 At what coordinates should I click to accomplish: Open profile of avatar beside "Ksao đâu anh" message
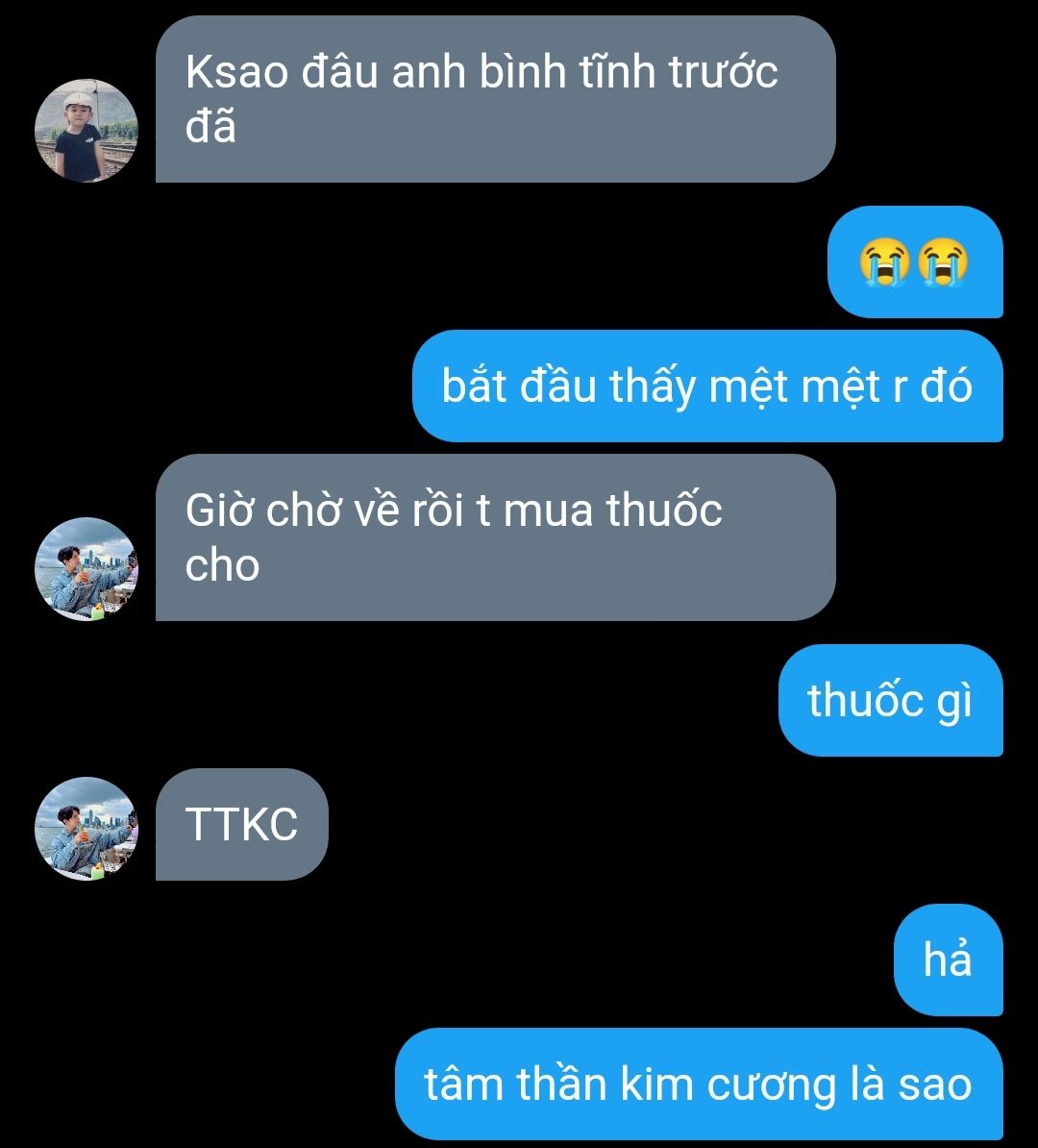point(86,131)
